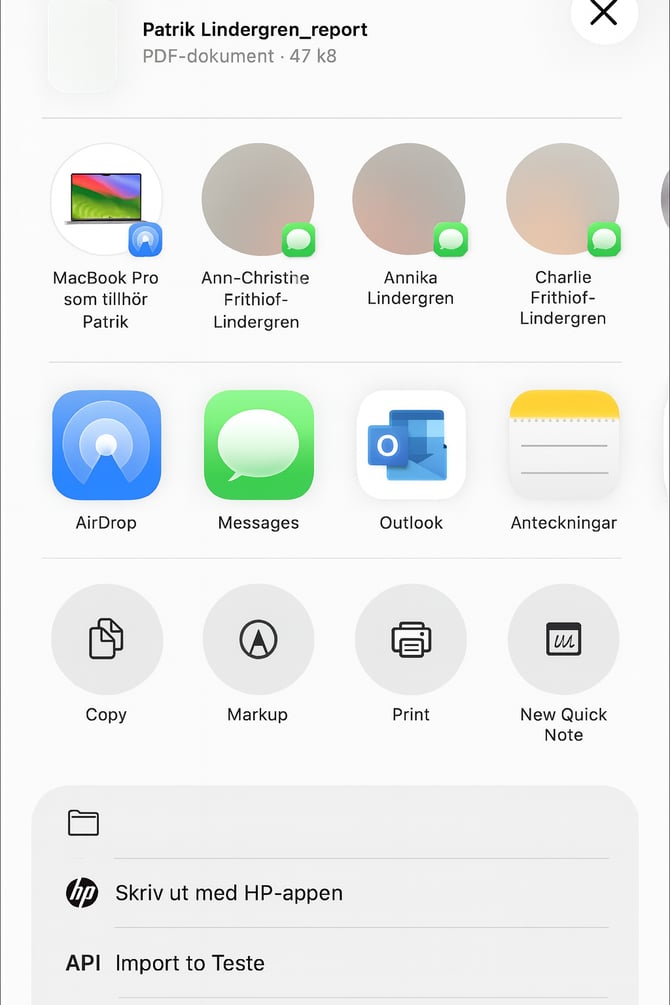AirDrop to MacBook Pro som tillhör Patrik
670x1005 pixels.
106,199
